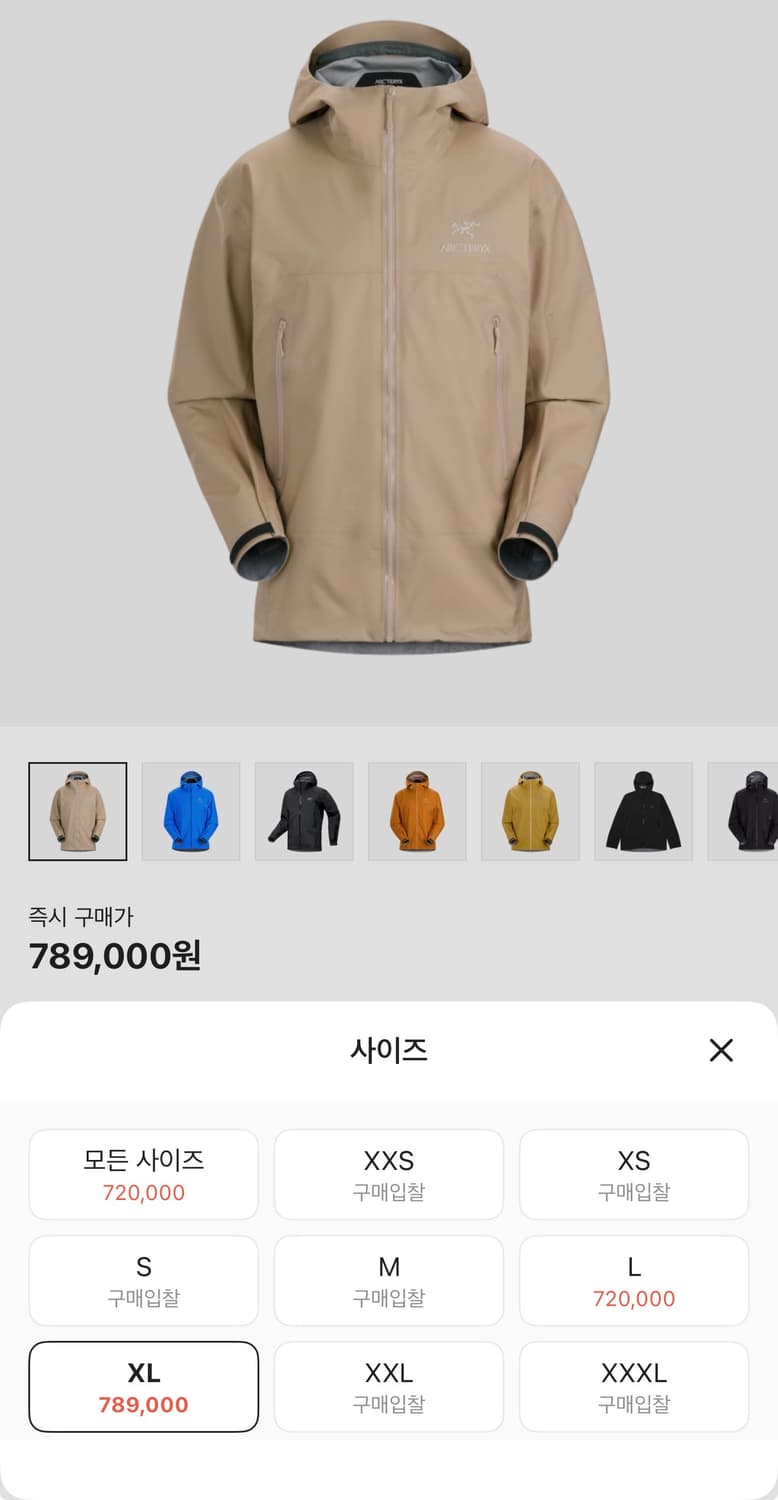Close the 사이즈 selection sheet

pos(721,1051)
